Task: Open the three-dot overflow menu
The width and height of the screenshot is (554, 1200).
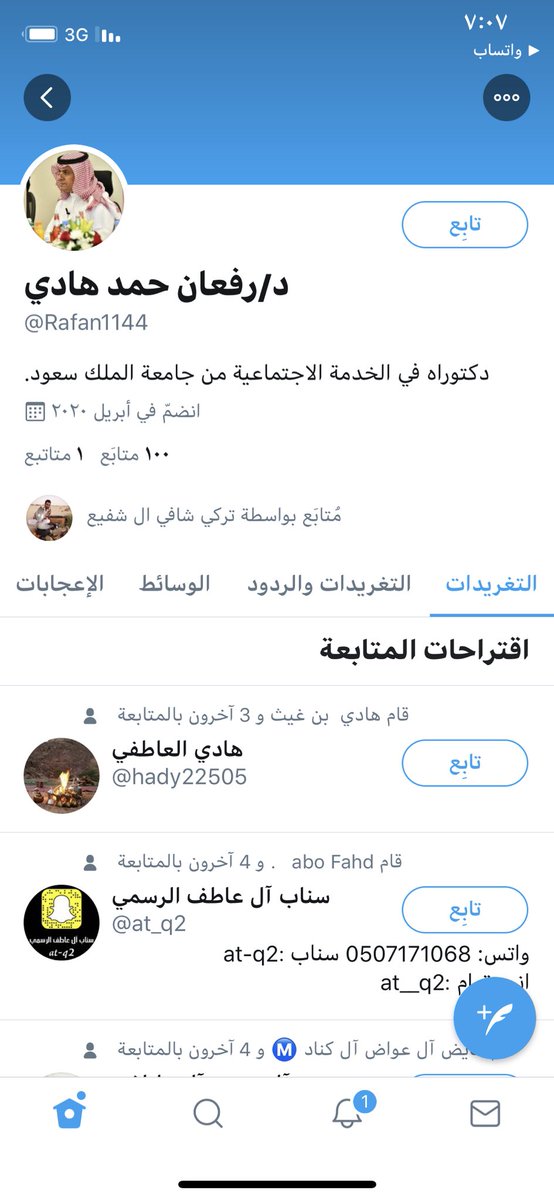Action: click(506, 98)
